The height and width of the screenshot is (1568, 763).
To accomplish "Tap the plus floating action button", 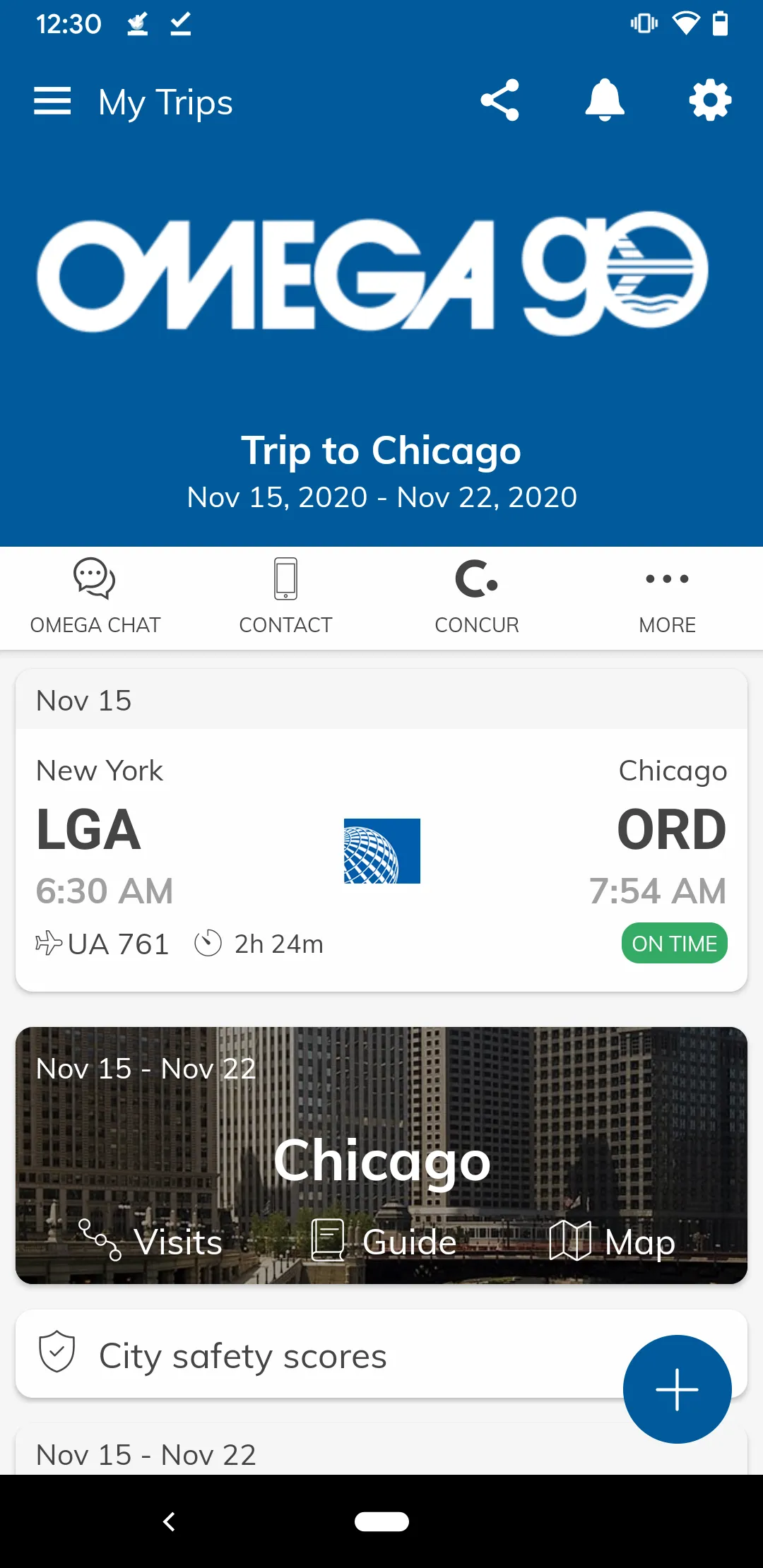I will (x=677, y=1389).
